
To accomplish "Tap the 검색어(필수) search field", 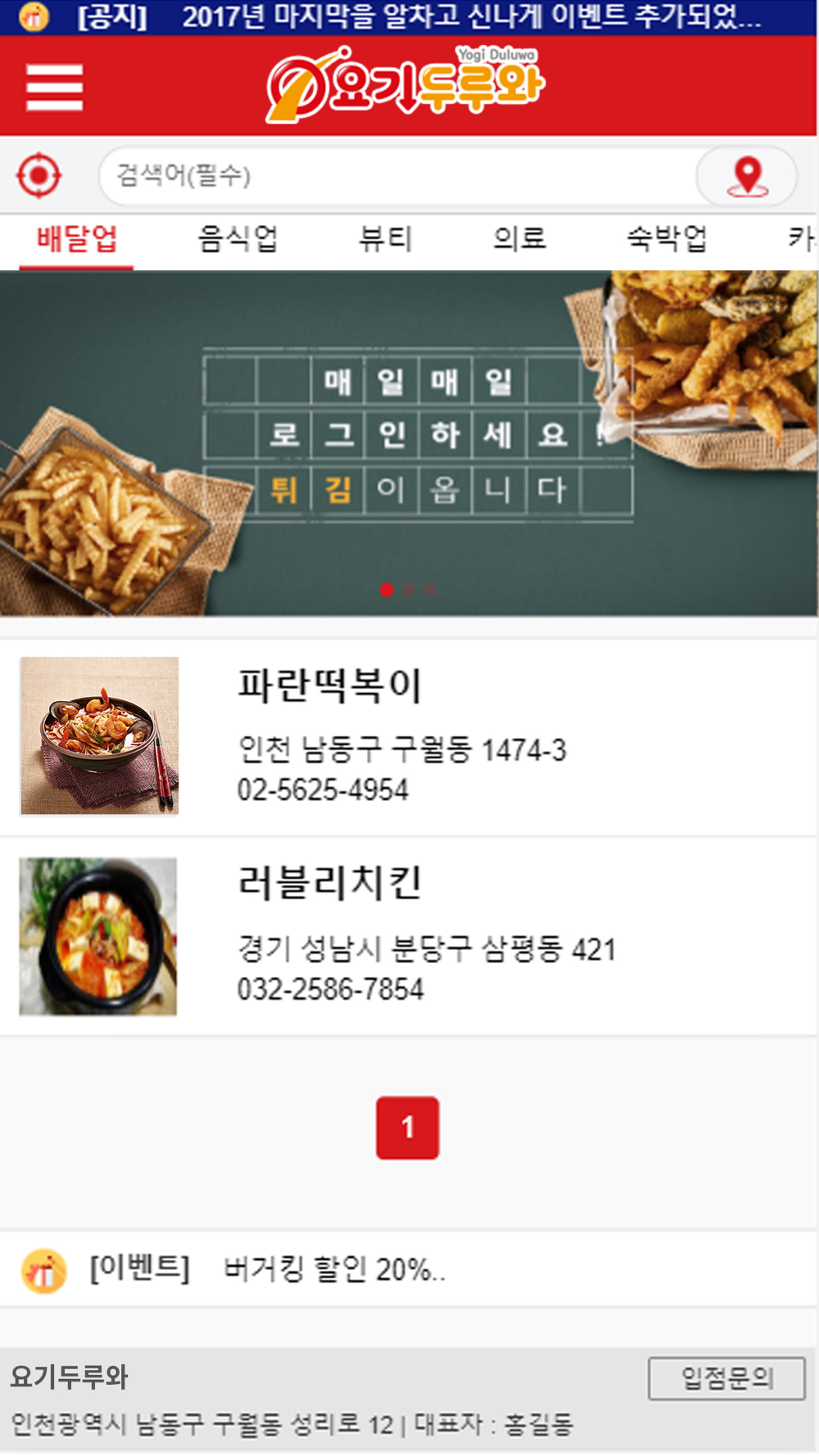I will click(x=393, y=175).
